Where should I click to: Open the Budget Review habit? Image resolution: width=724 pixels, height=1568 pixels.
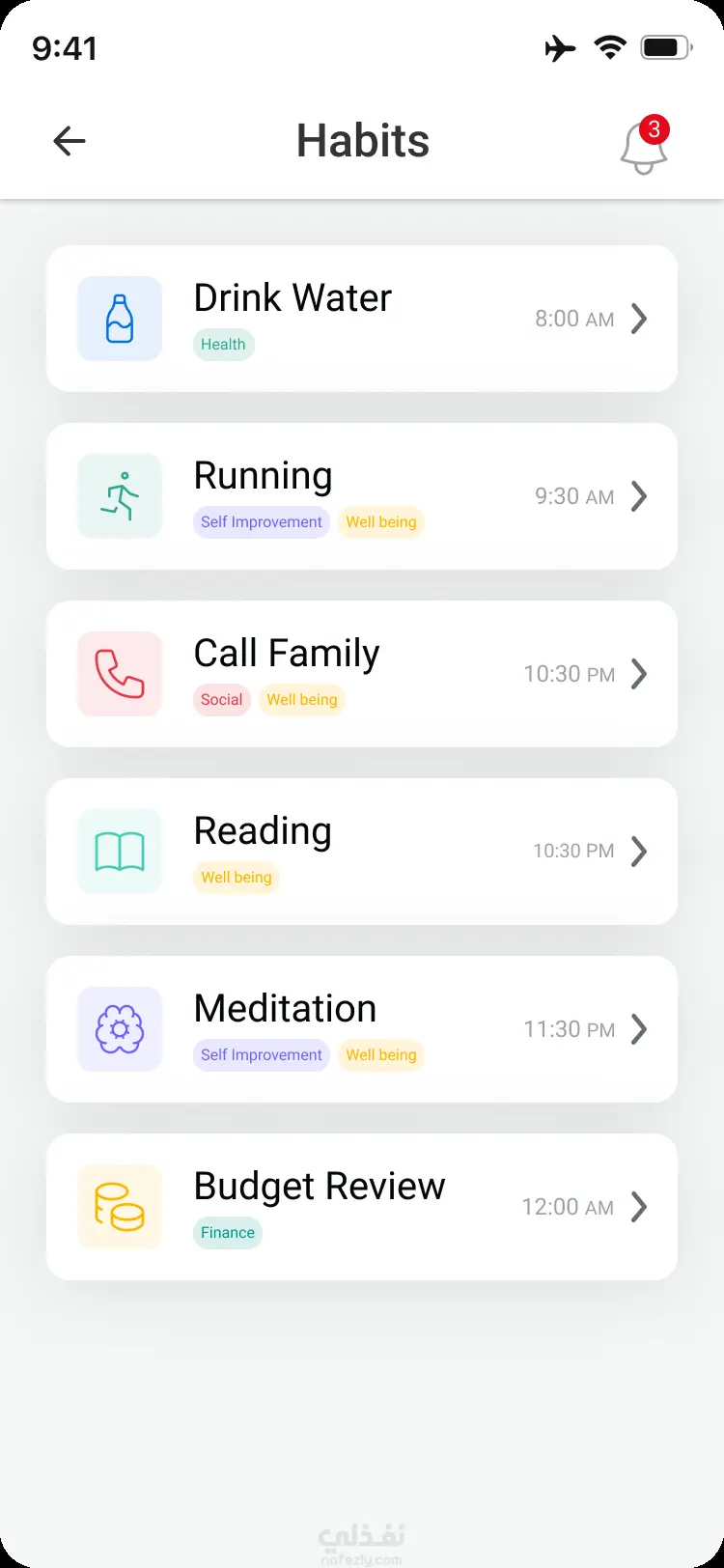point(362,1207)
